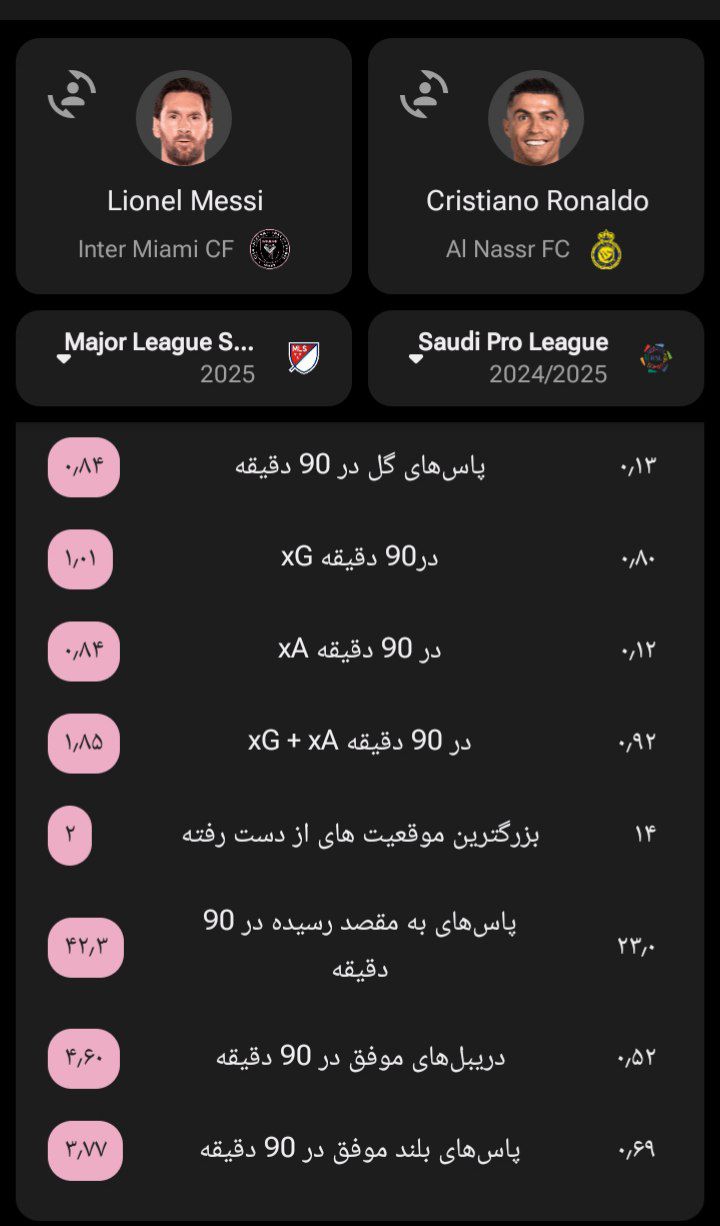720x1226 pixels.
Task: Expand the Saudi Pro League 2024/2025 dropdown
Action: 536,358
